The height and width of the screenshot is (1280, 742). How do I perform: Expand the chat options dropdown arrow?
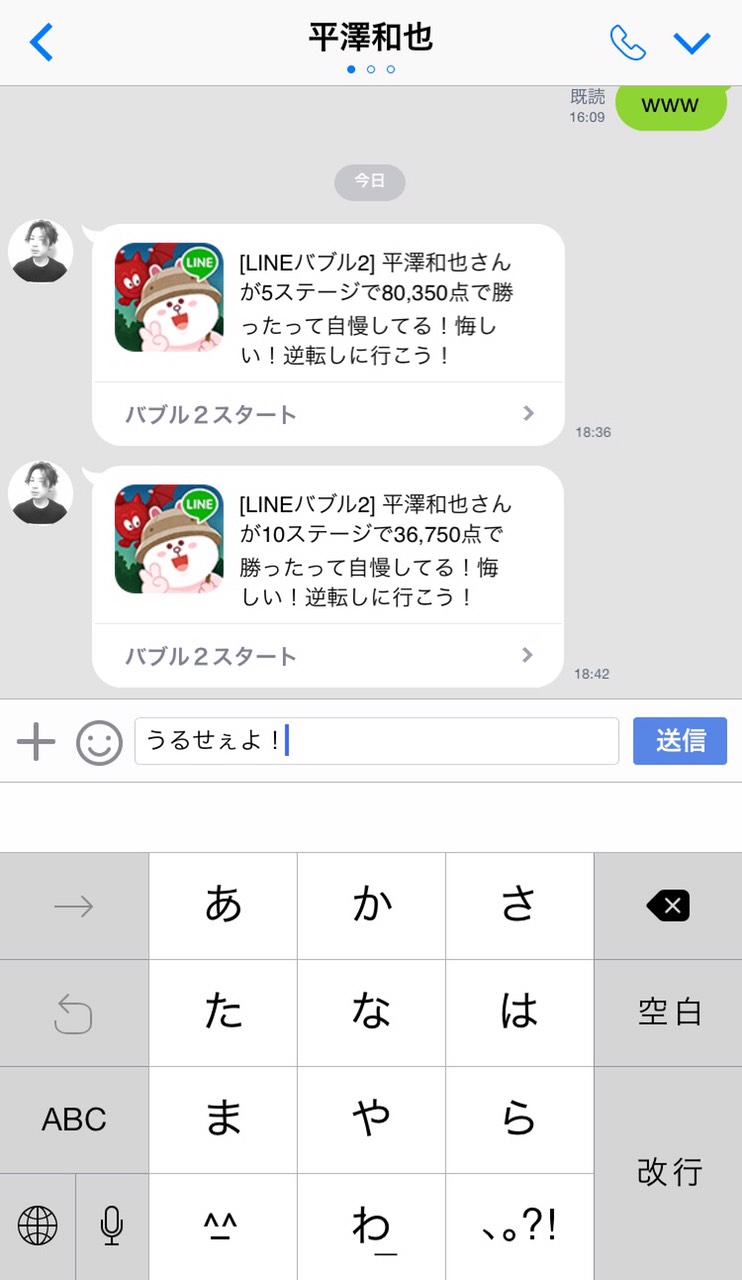[x=691, y=43]
